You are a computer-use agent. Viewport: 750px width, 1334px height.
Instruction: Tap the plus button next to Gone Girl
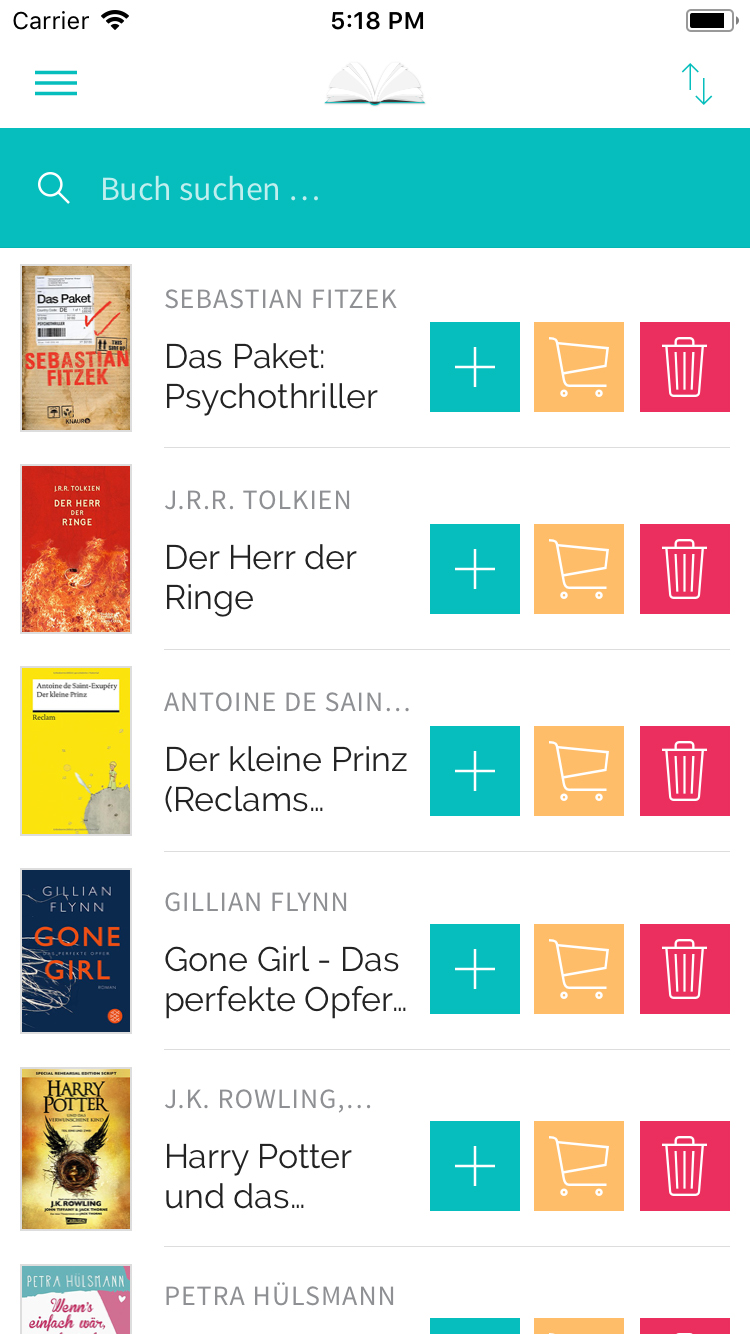[475, 969]
